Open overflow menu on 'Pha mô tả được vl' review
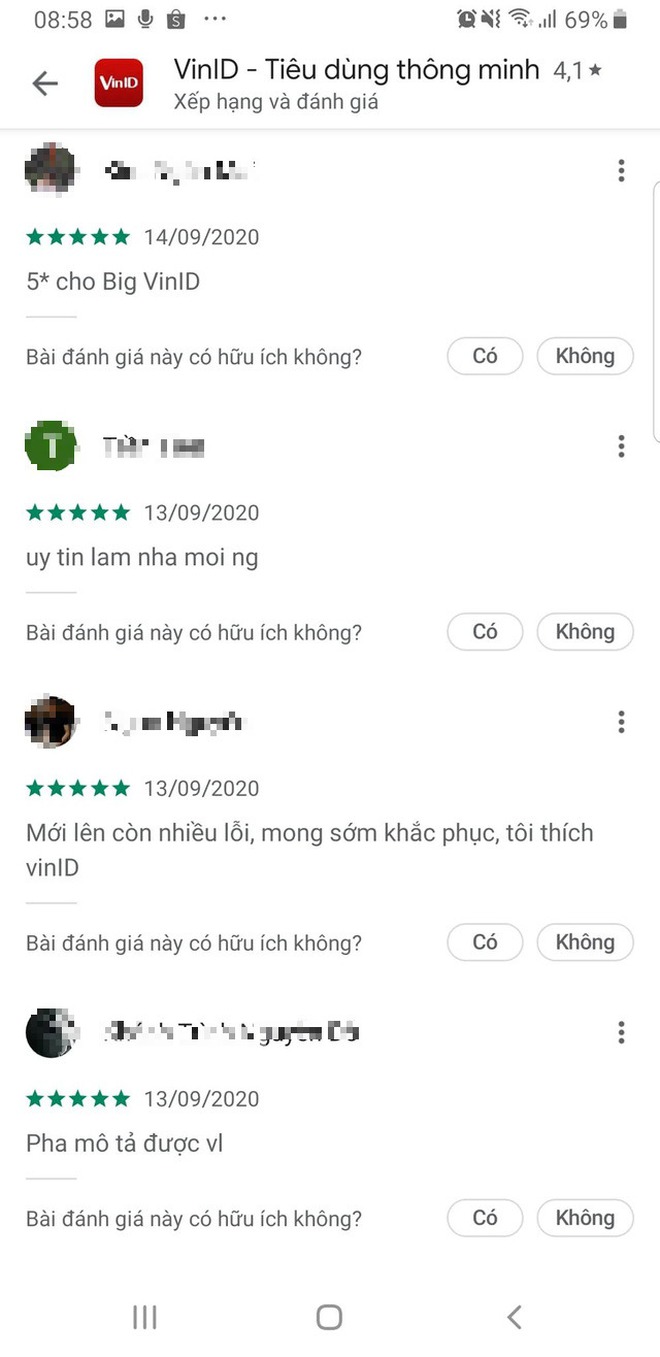 (621, 1032)
